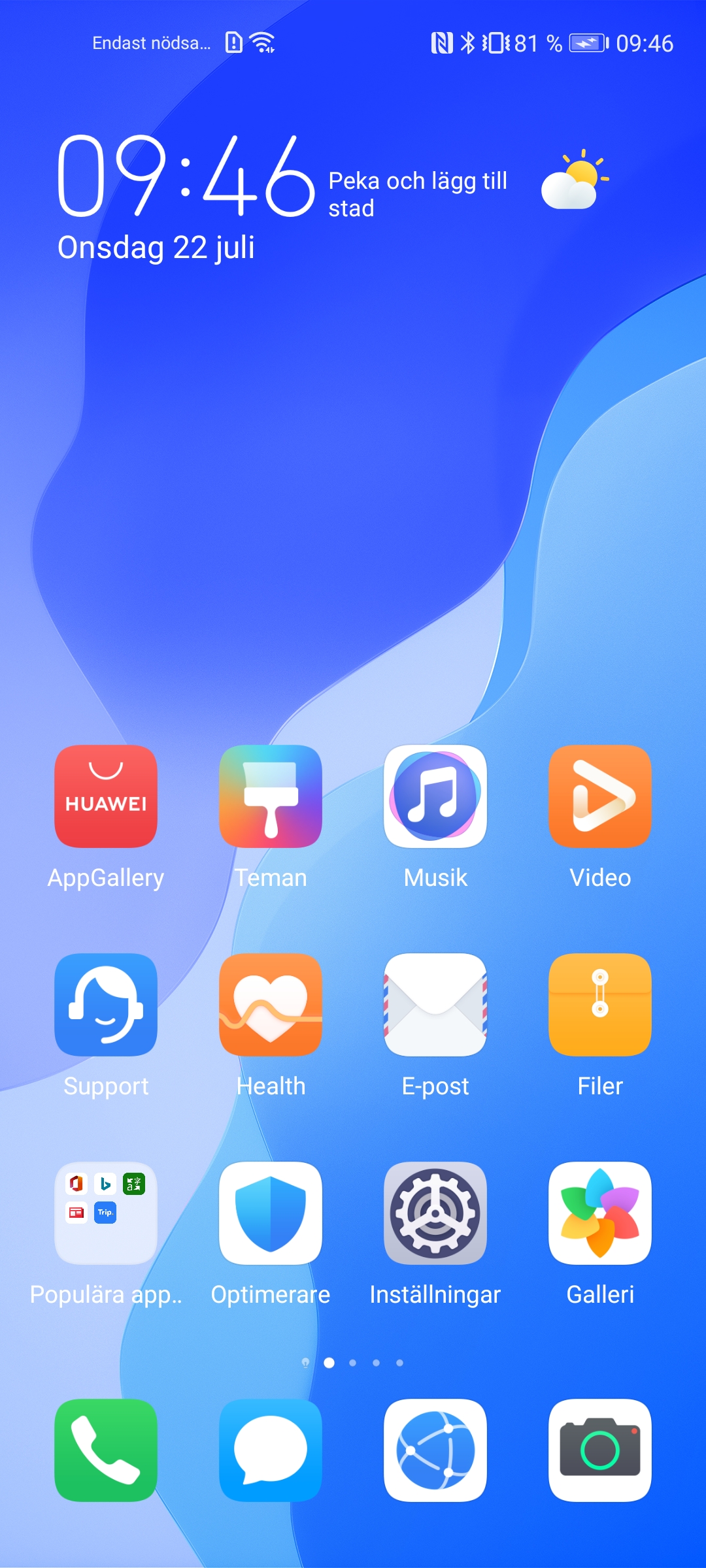Open the messages app in the dock

tap(271, 1450)
